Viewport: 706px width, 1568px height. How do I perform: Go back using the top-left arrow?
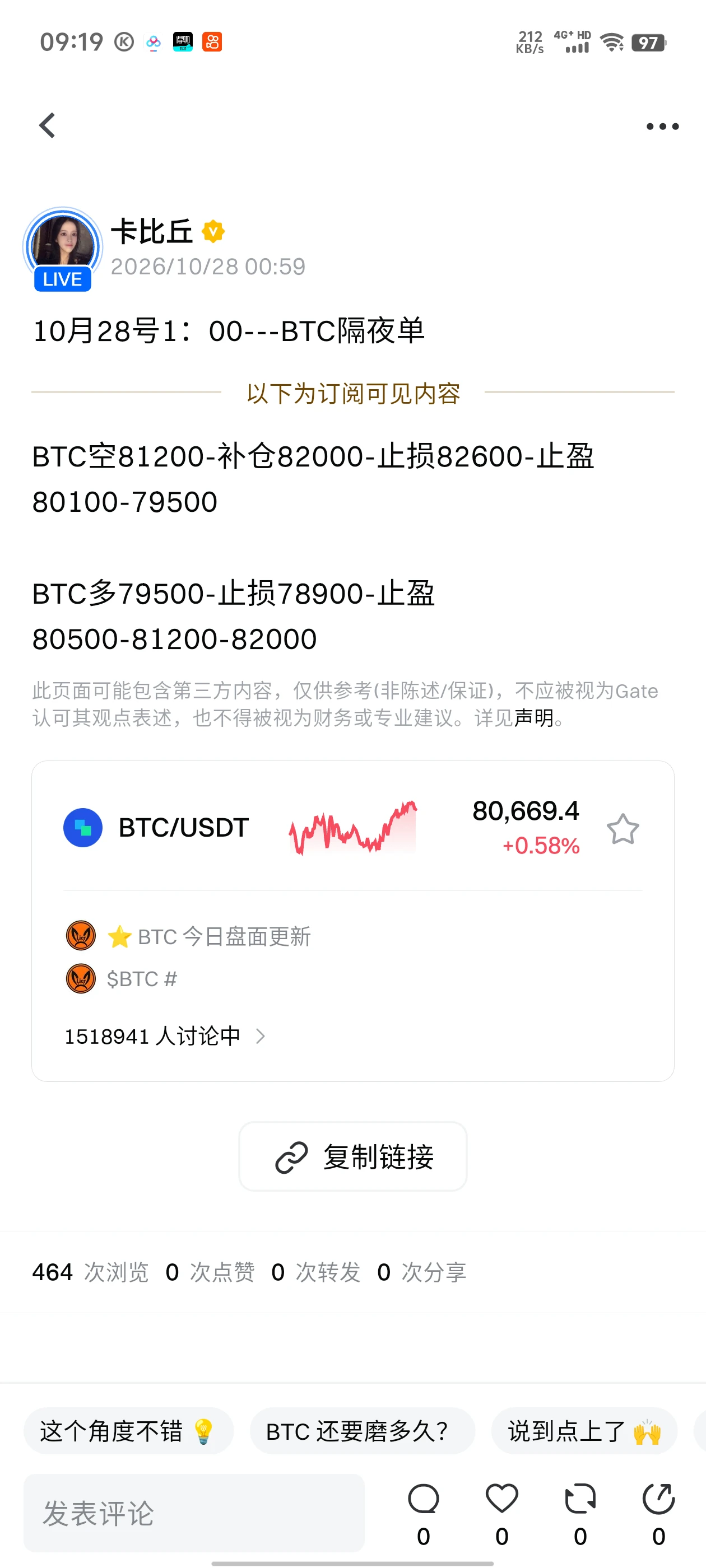click(48, 125)
